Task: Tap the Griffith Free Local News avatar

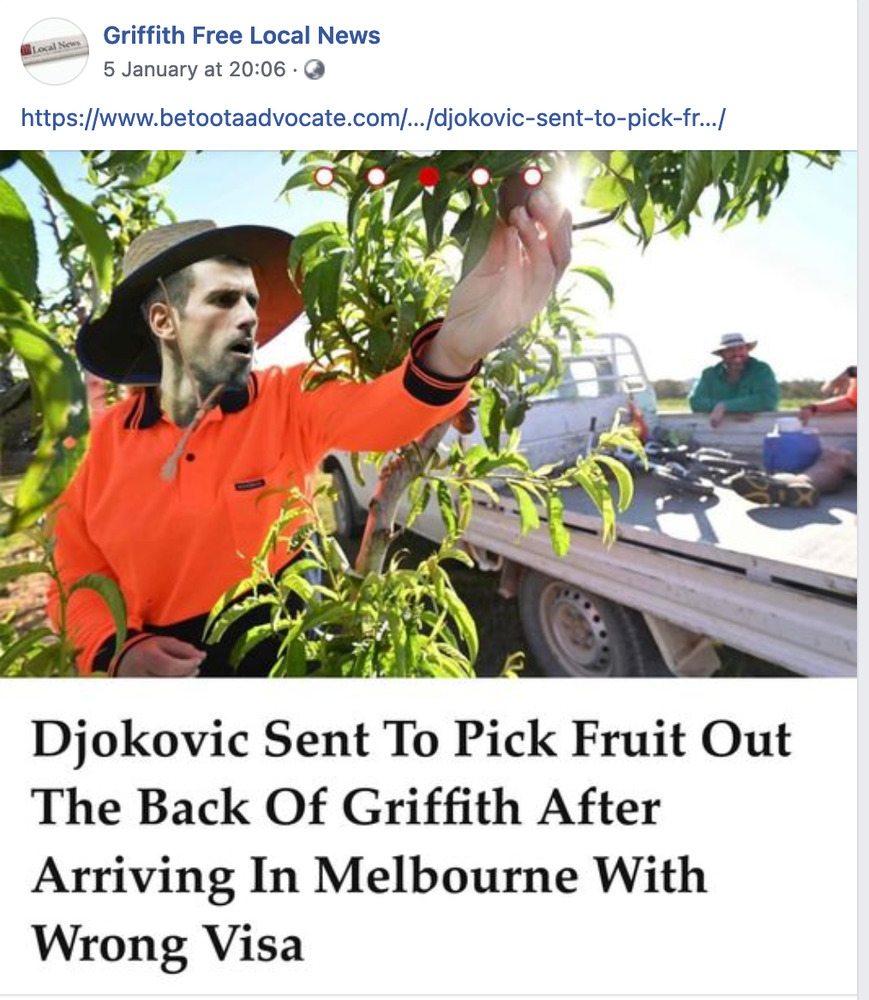Action: click(x=55, y=51)
